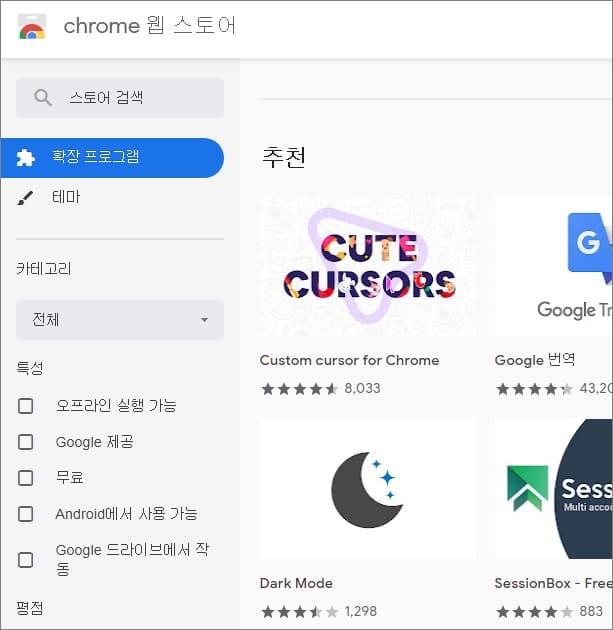Open the SessionBox extension card

(553, 489)
